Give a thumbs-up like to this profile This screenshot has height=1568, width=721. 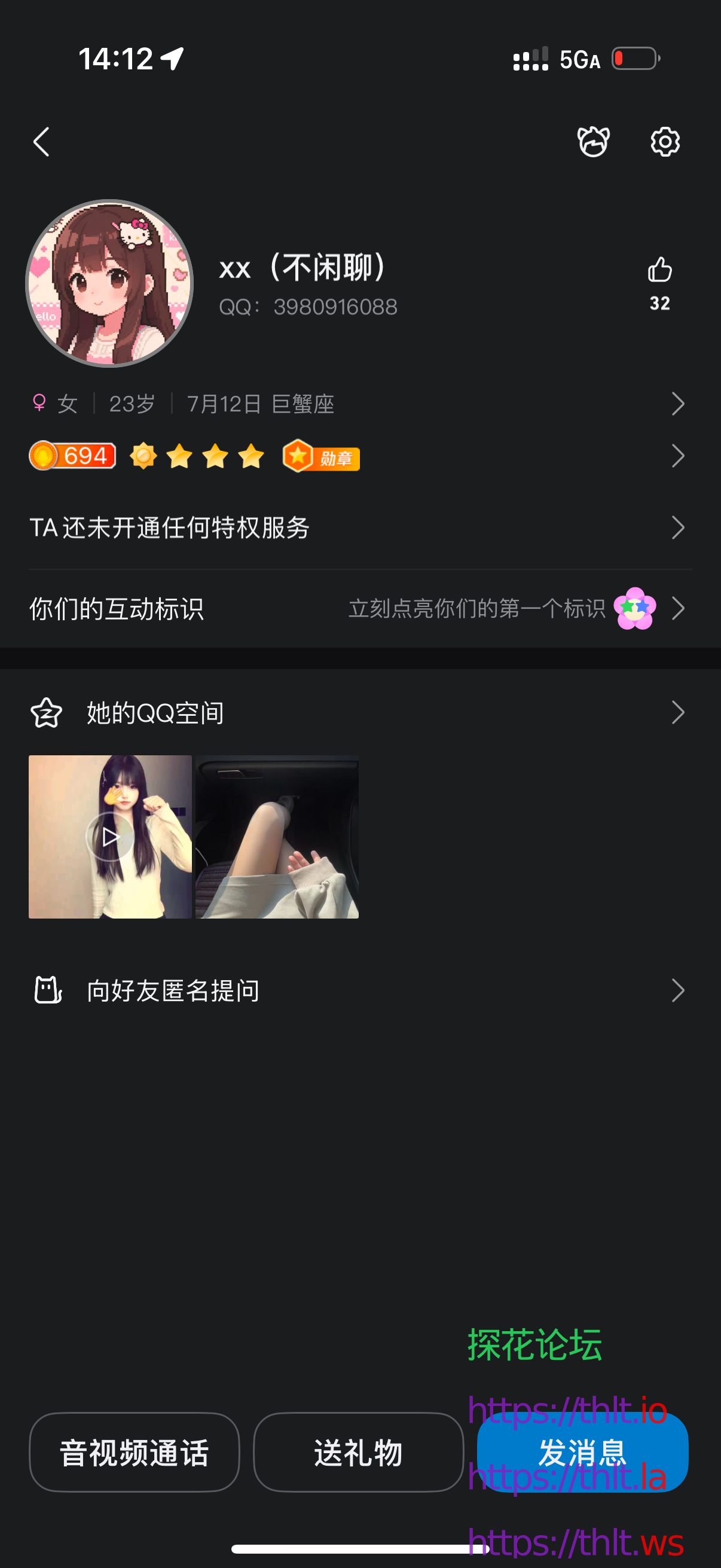click(x=659, y=271)
